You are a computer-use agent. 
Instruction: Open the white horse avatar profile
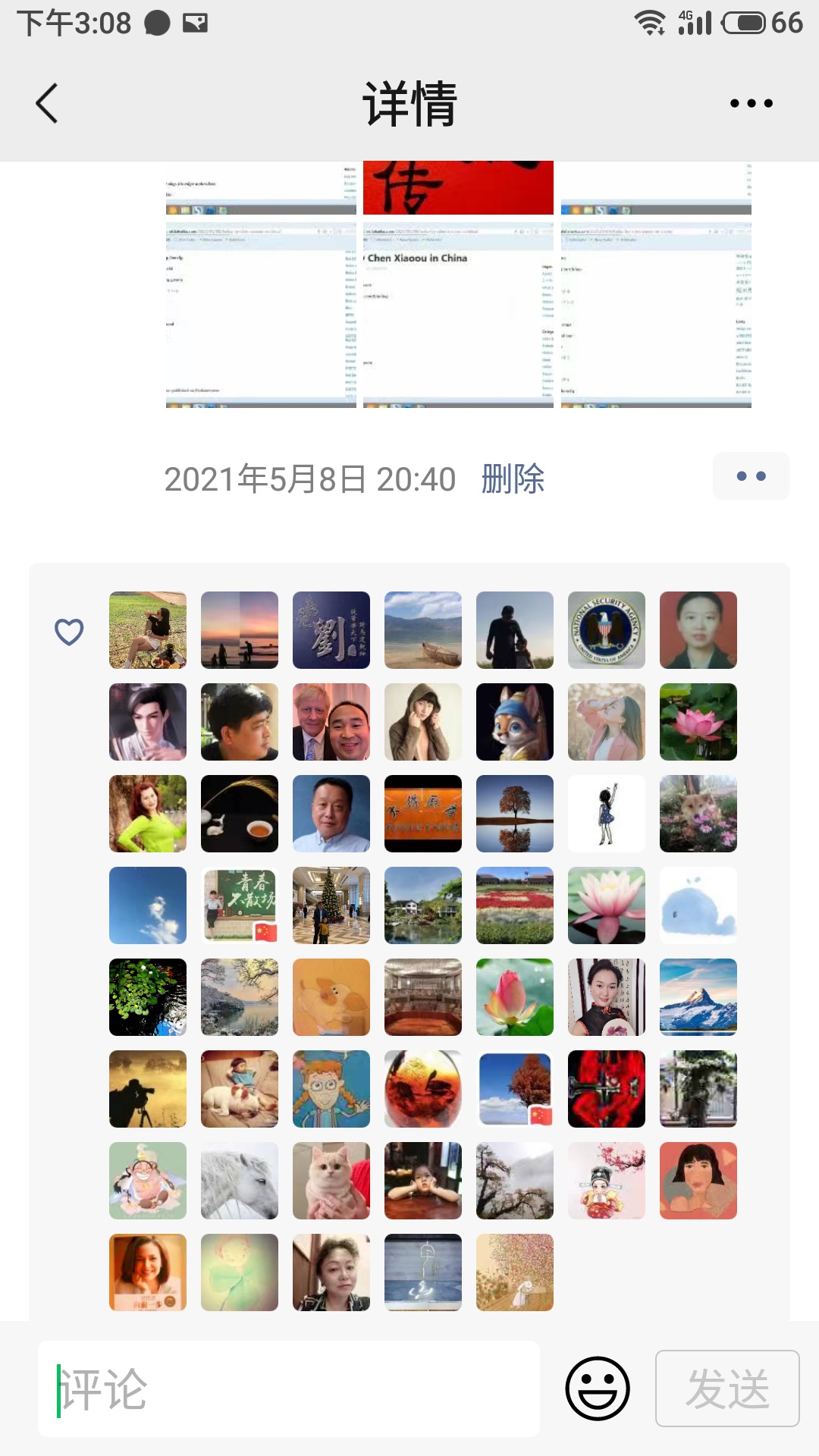click(x=240, y=1181)
